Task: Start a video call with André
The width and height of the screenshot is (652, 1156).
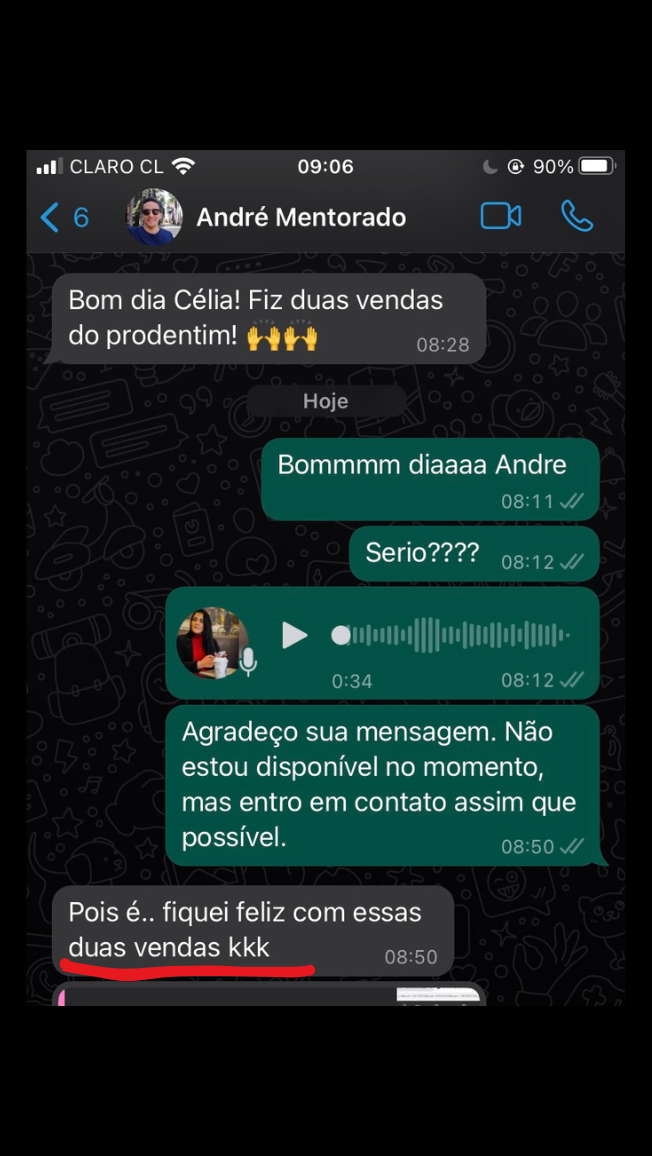Action: pyautogui.click(x=500, y=216)
